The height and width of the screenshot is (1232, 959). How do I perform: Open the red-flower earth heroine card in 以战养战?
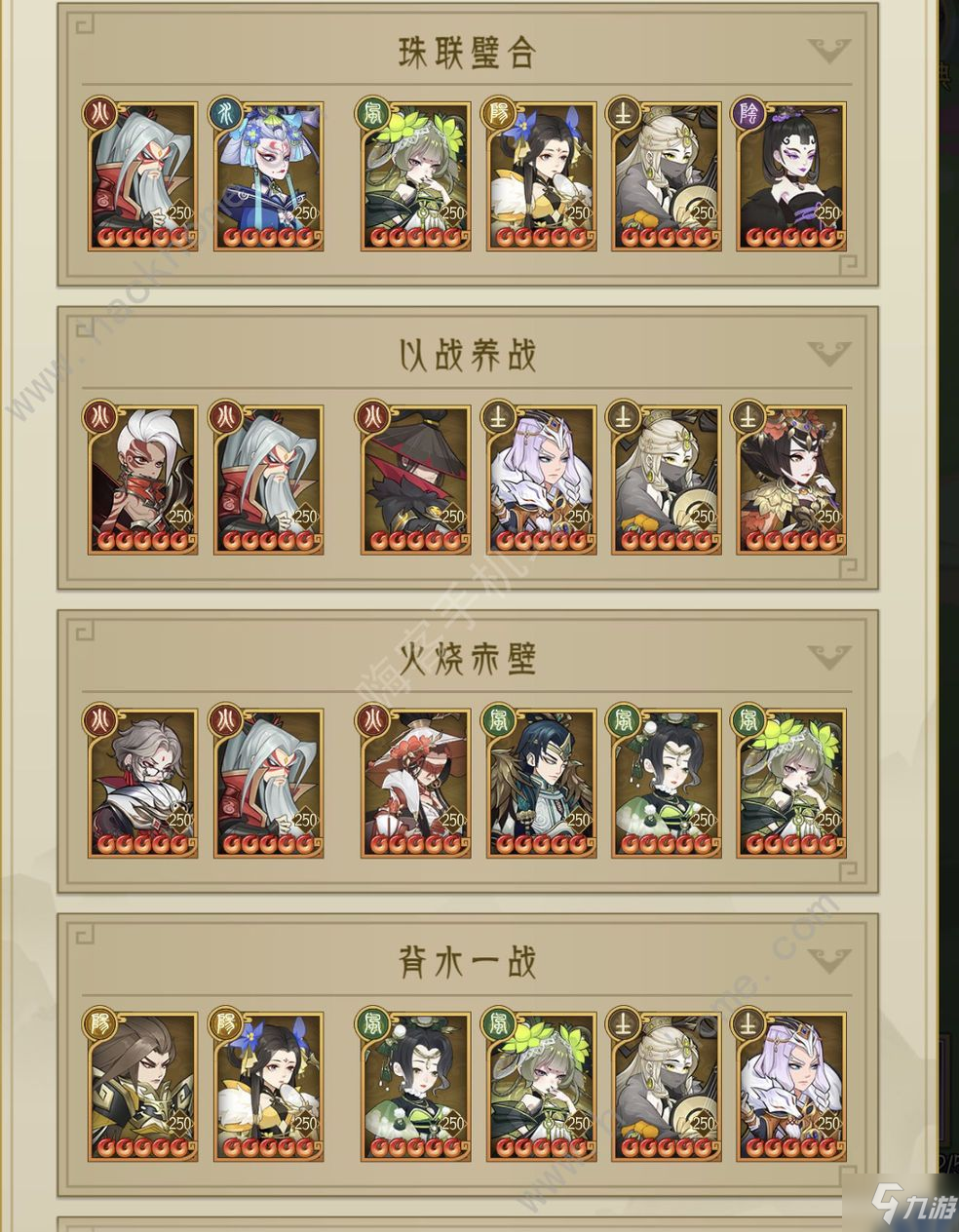[791, 481]
